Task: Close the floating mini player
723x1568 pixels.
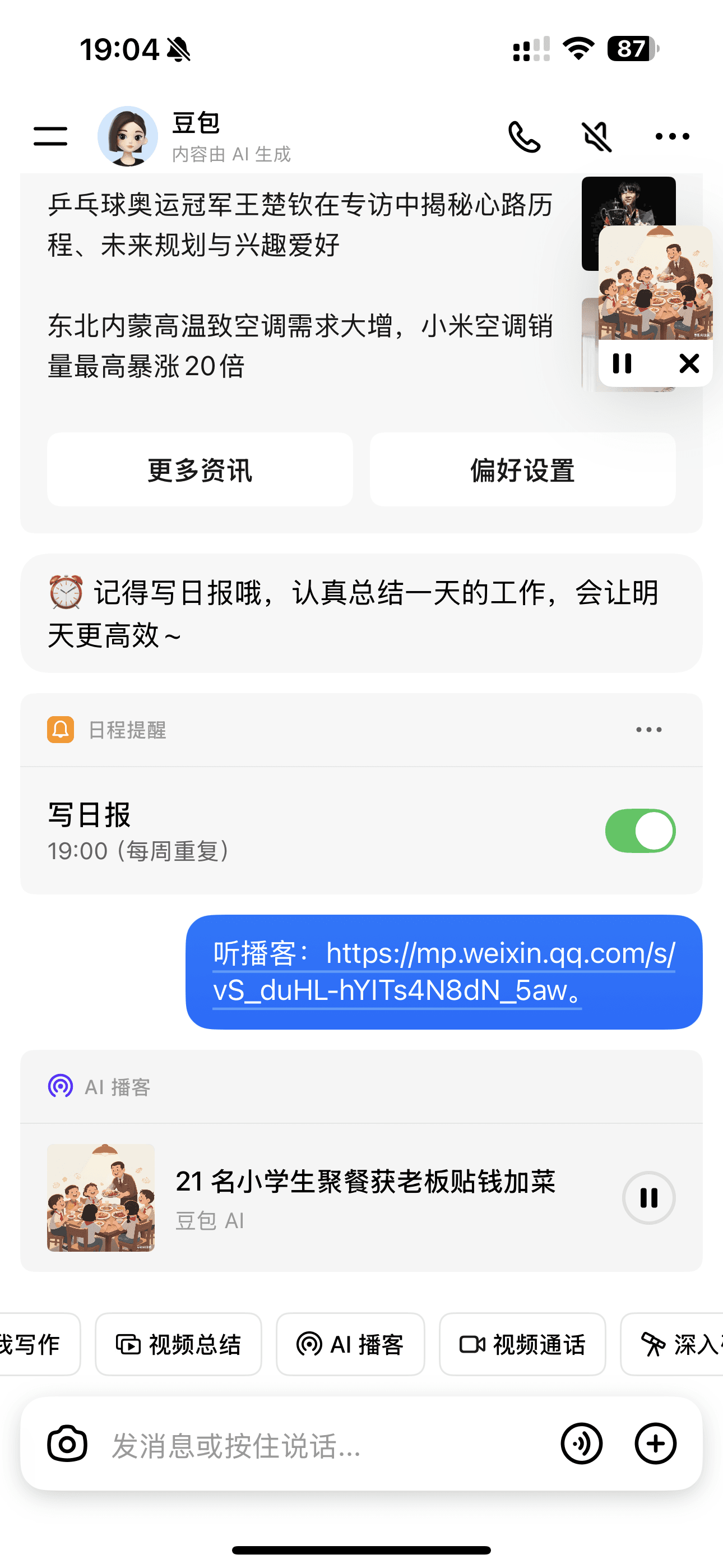Action: pyautogui.click(x=689, y=363)
